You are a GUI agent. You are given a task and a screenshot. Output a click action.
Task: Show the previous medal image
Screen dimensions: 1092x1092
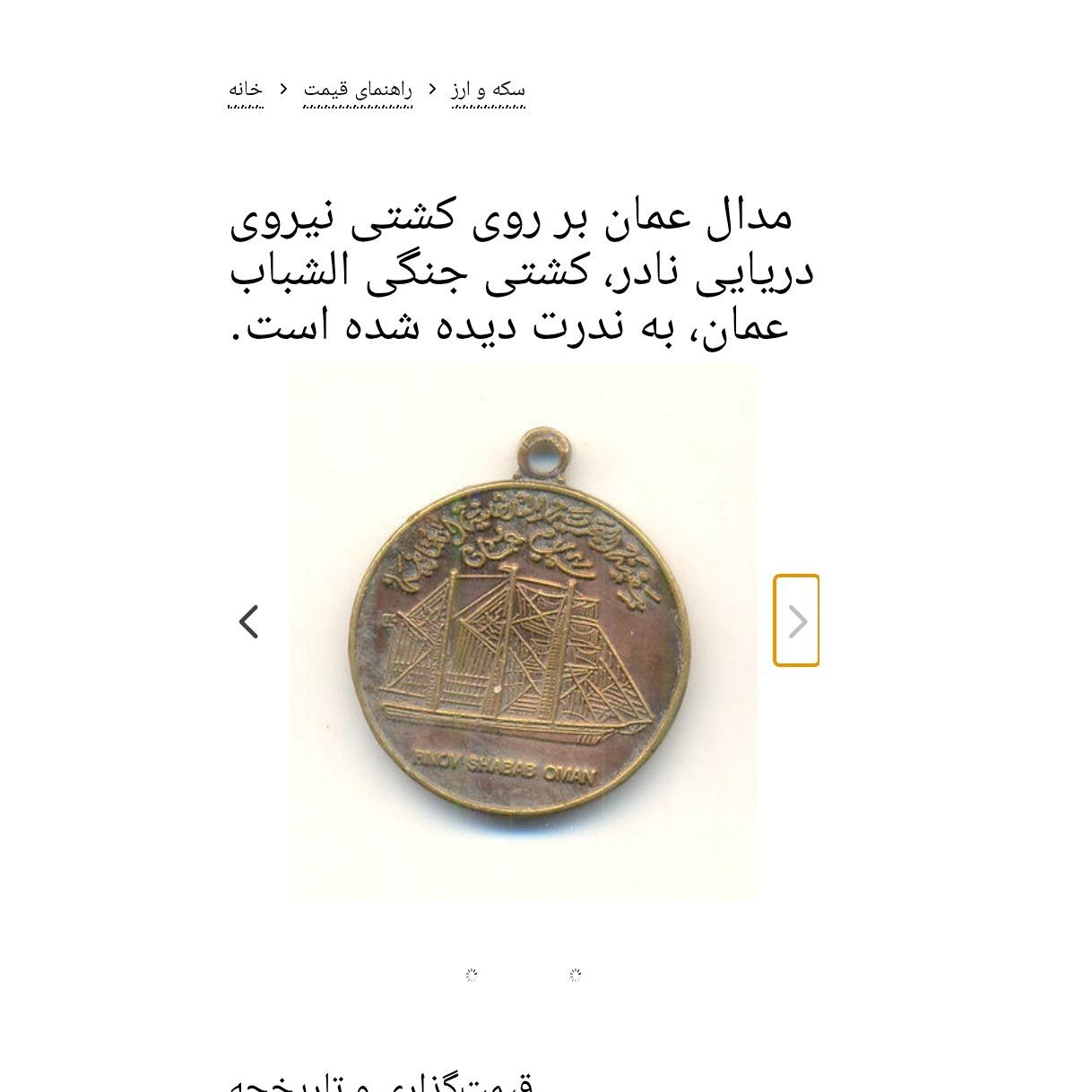click(x=249, y=621)
